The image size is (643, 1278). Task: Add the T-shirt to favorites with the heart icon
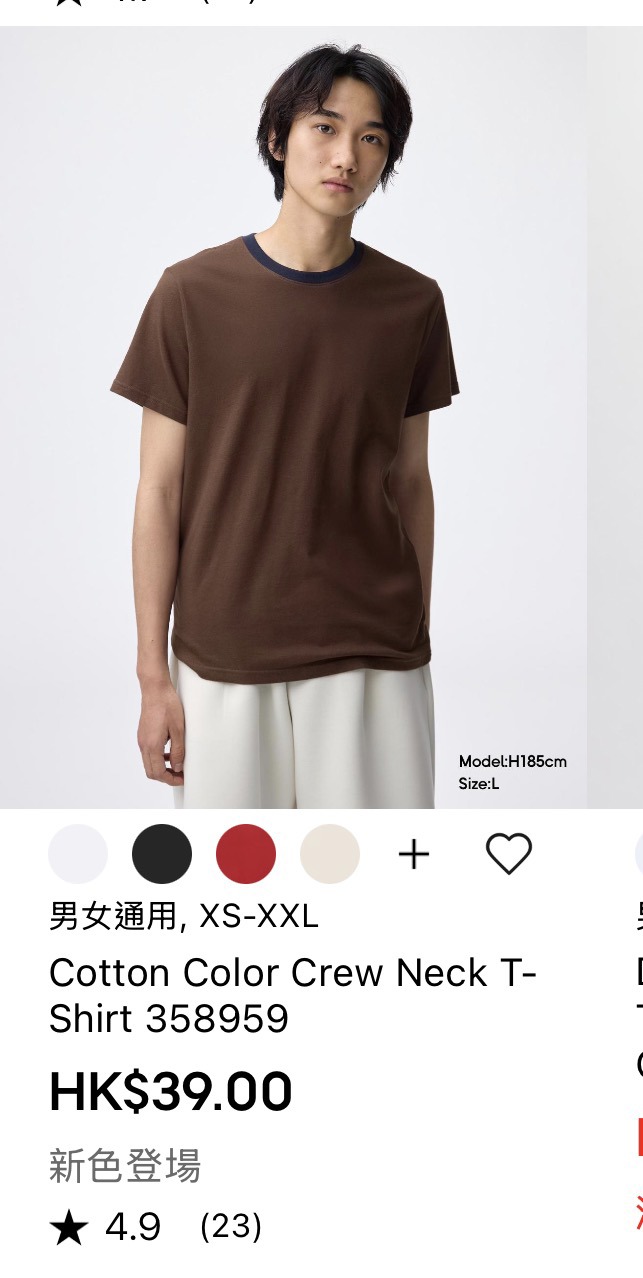coord(509,854)
